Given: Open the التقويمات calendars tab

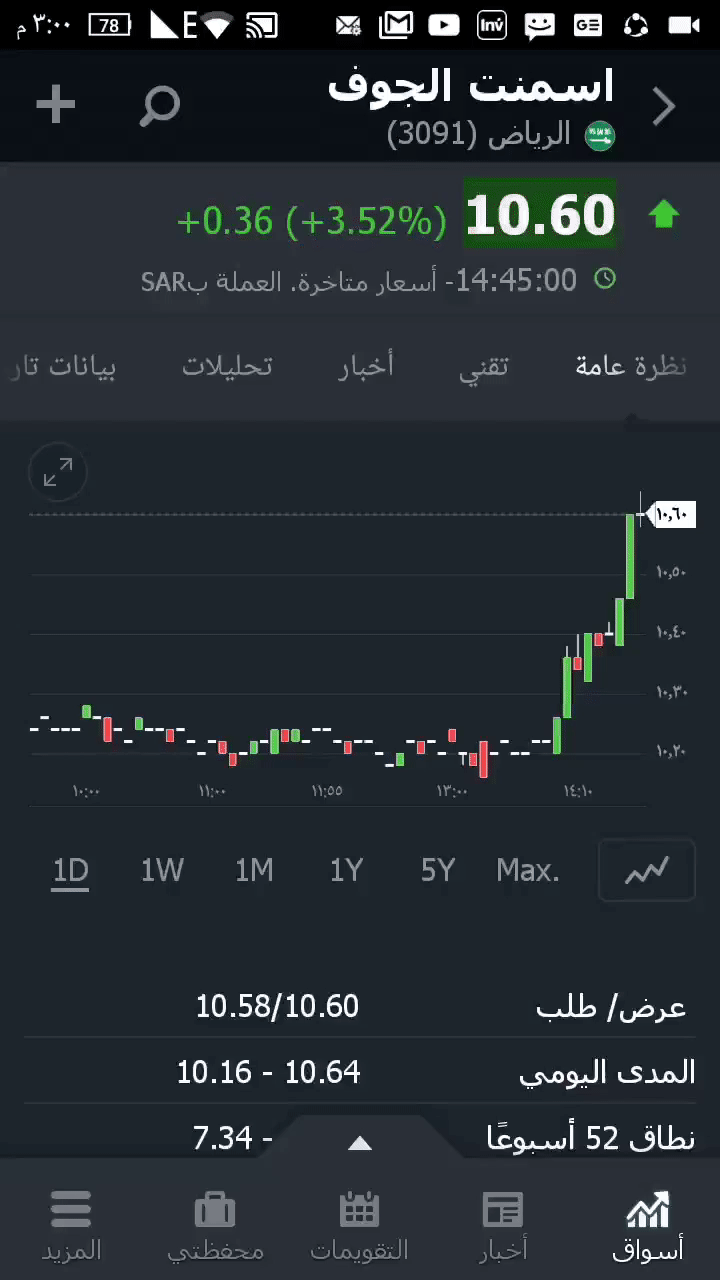Looking at the screenshot, I should (359, 1224).
